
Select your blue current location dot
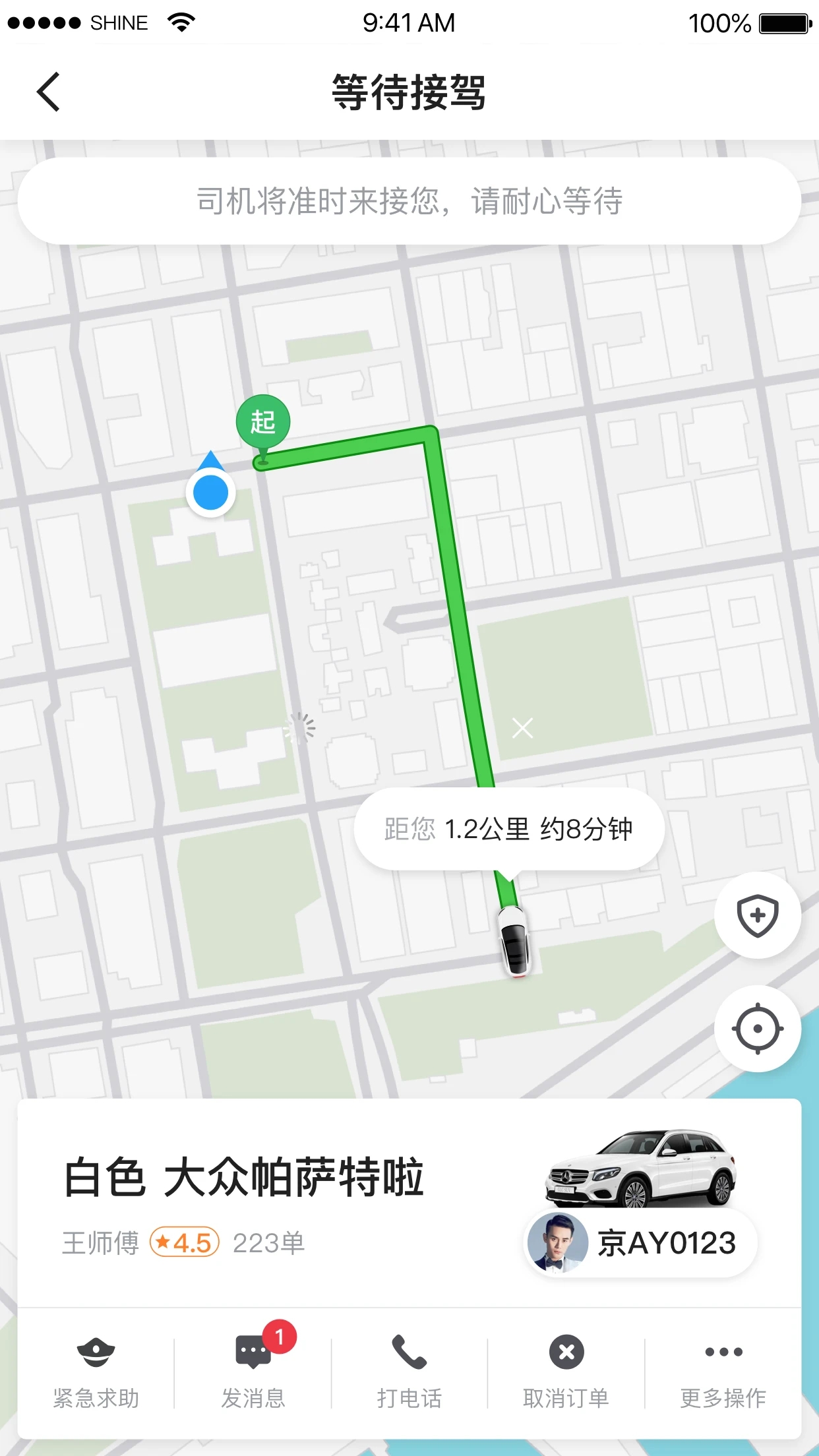click(210, 493)
